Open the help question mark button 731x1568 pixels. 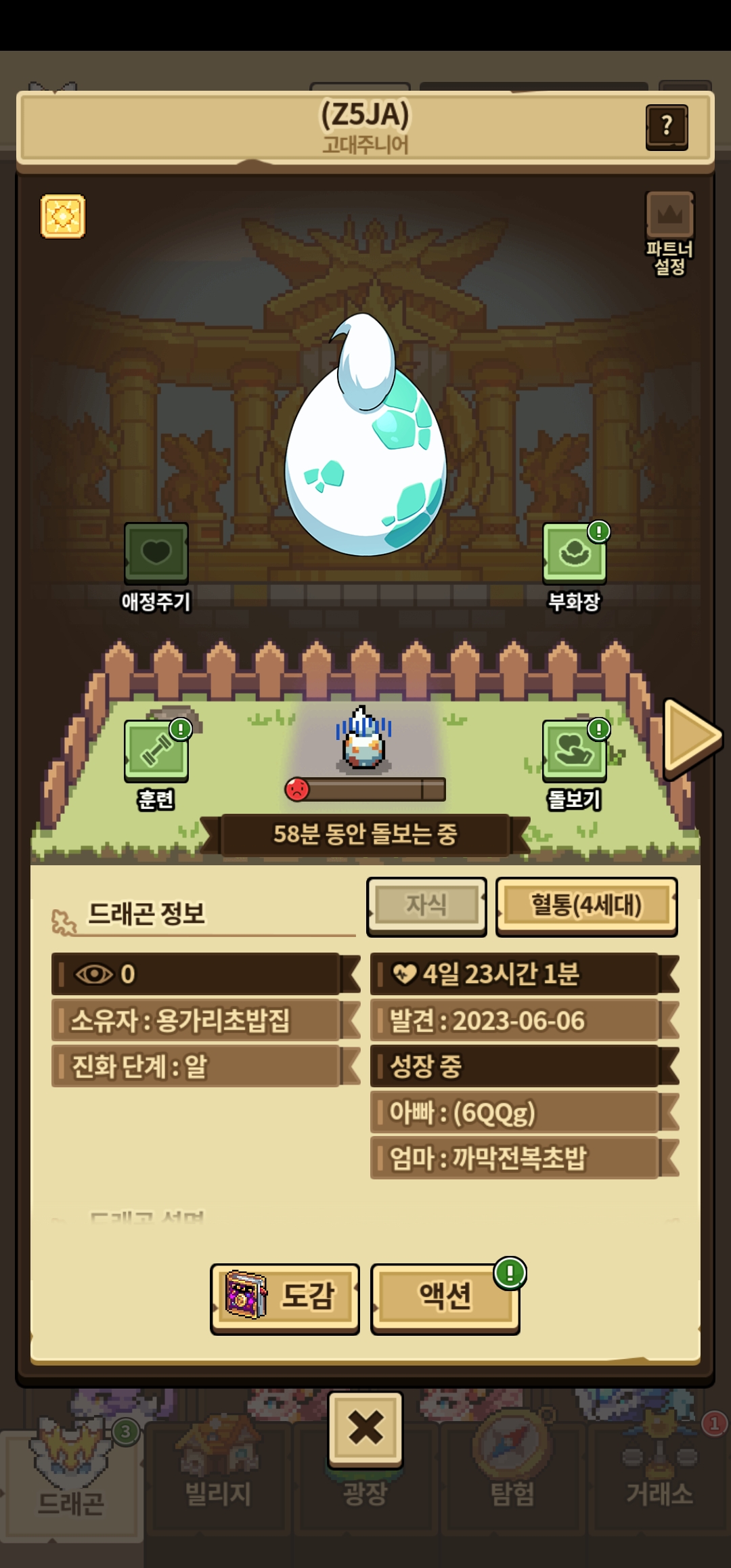click(x=667, y=127)
